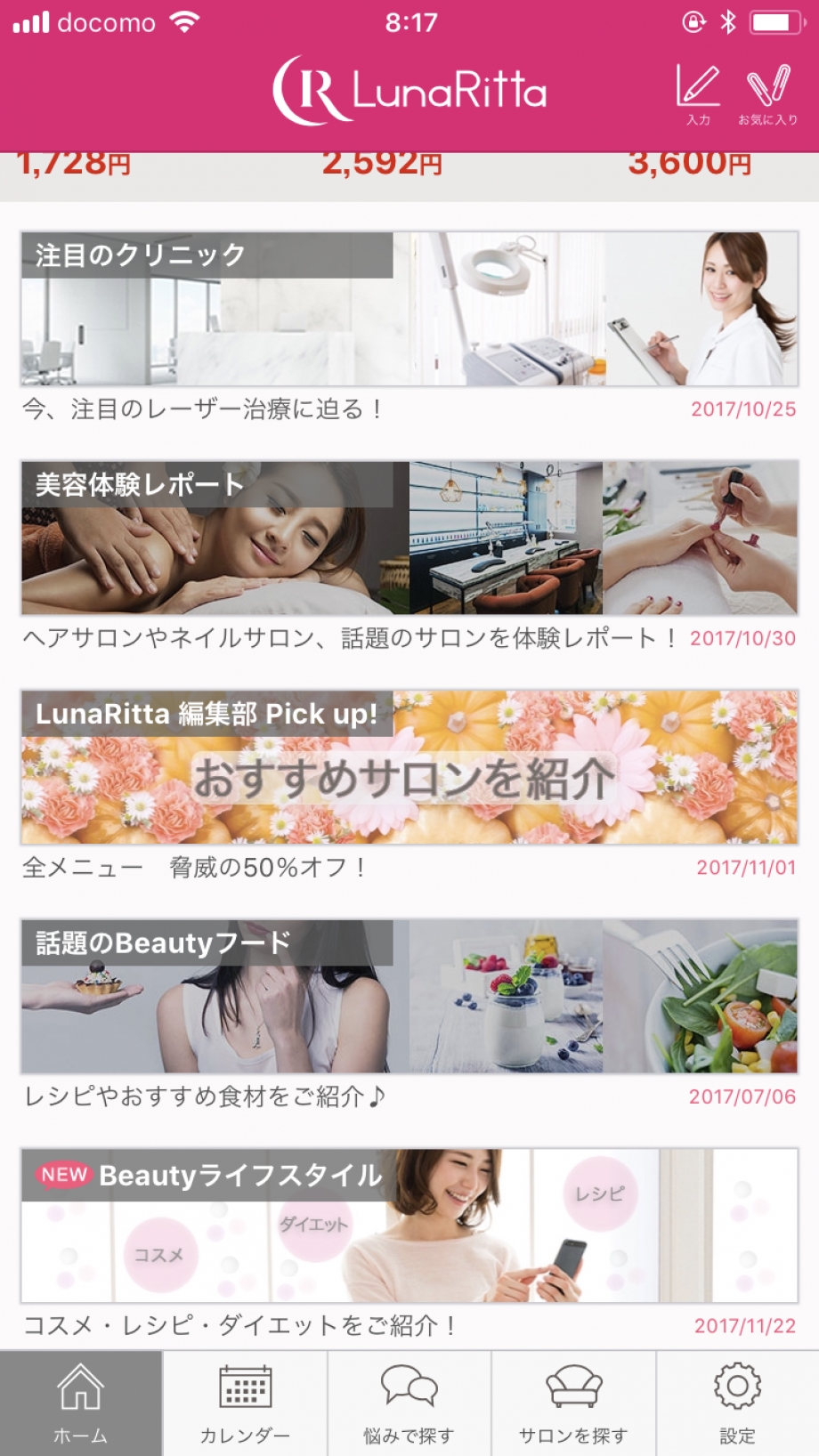819x1456 pixels.
Task: Switch to the カレンダー tab
Action: pyautogui.click(x=245, y=1403)
